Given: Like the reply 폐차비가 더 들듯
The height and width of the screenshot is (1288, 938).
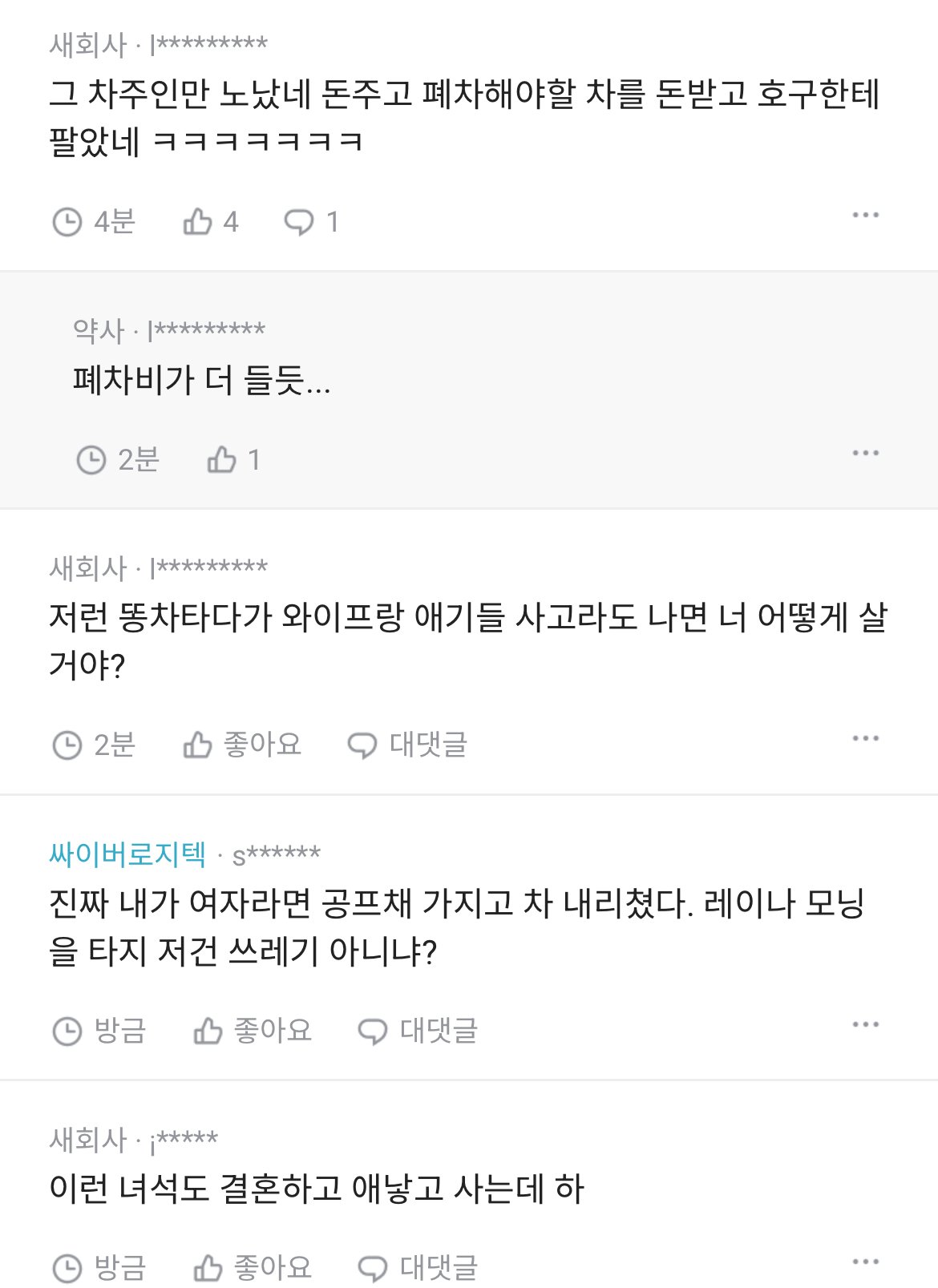Looking at the screenshot, I should click(x=233, y=459).
